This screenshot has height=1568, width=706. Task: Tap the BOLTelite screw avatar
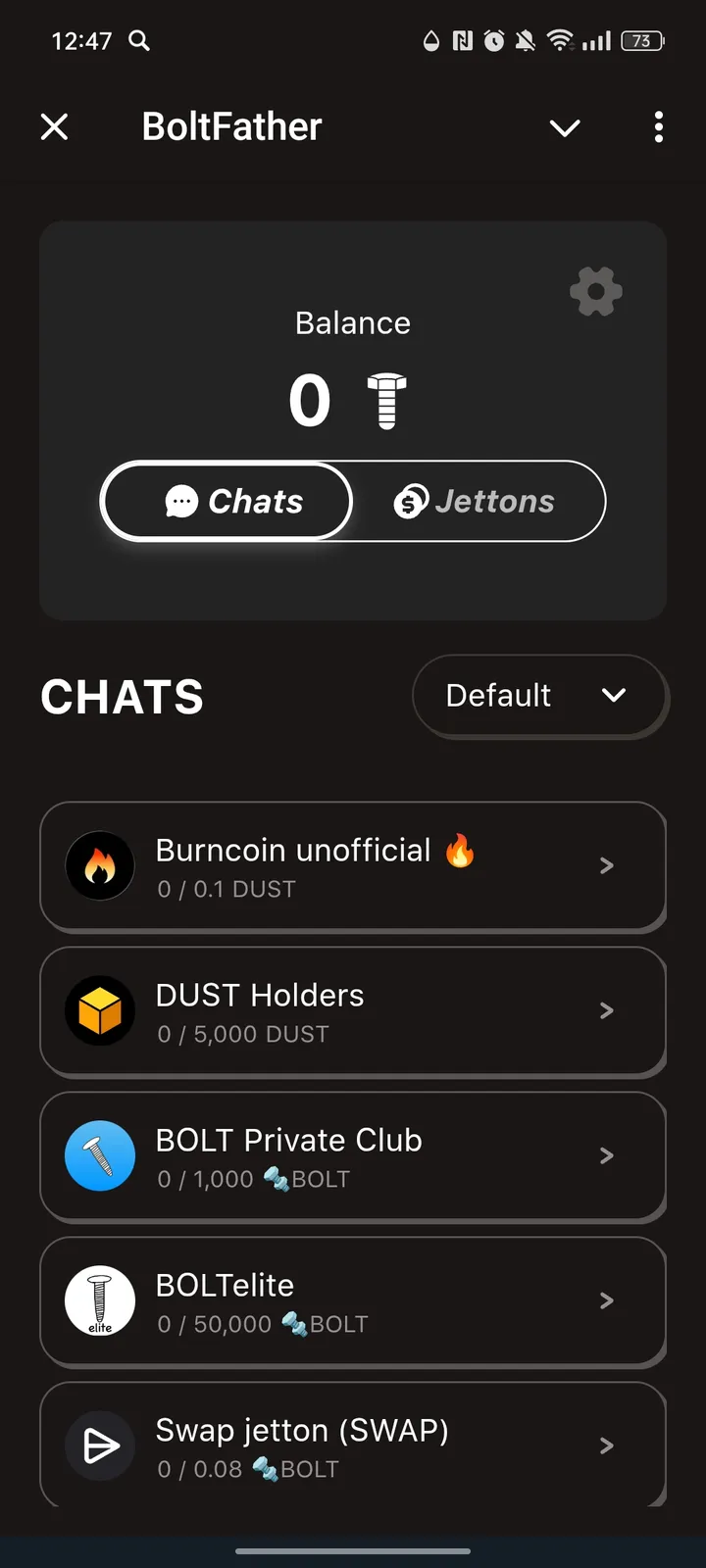click(99, 1300)
